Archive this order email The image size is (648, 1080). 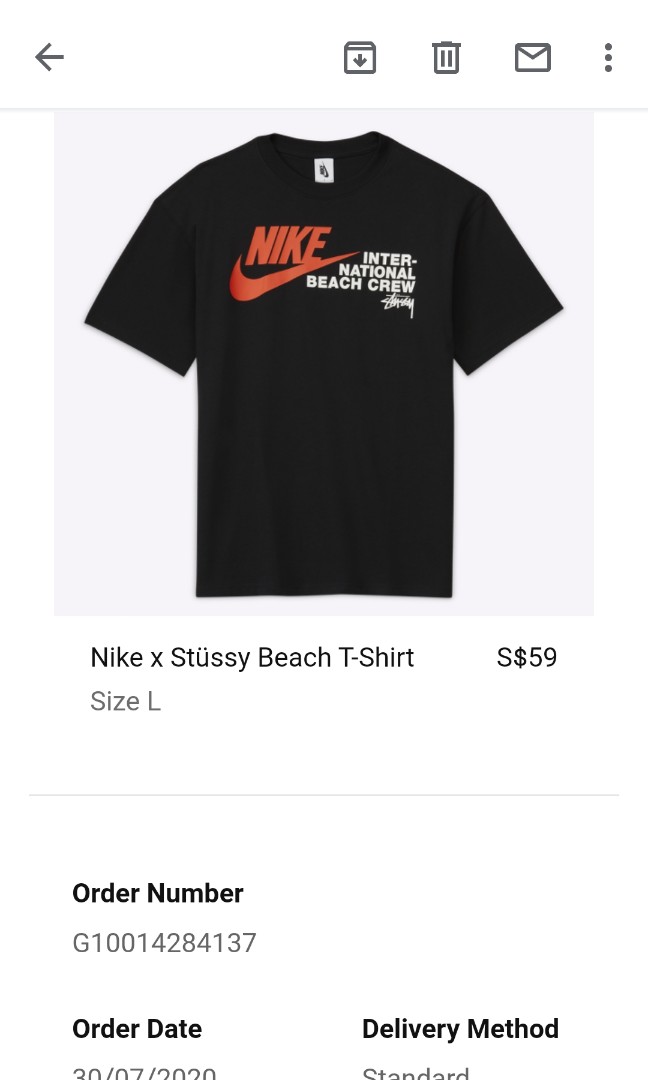click(360, 58)
